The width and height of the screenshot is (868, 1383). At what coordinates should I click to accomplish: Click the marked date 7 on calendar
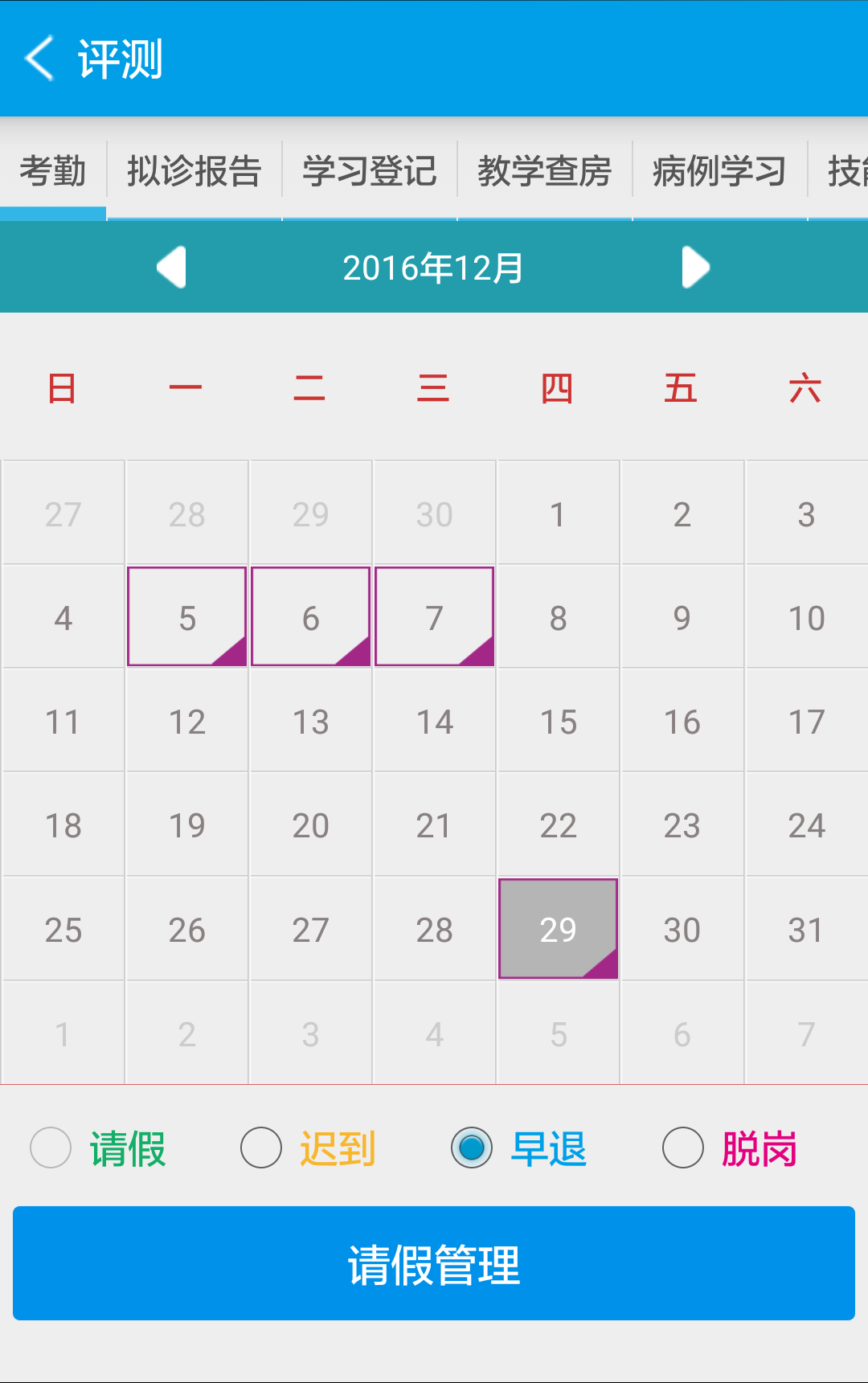pyautogui.click(x=434, y=616)
